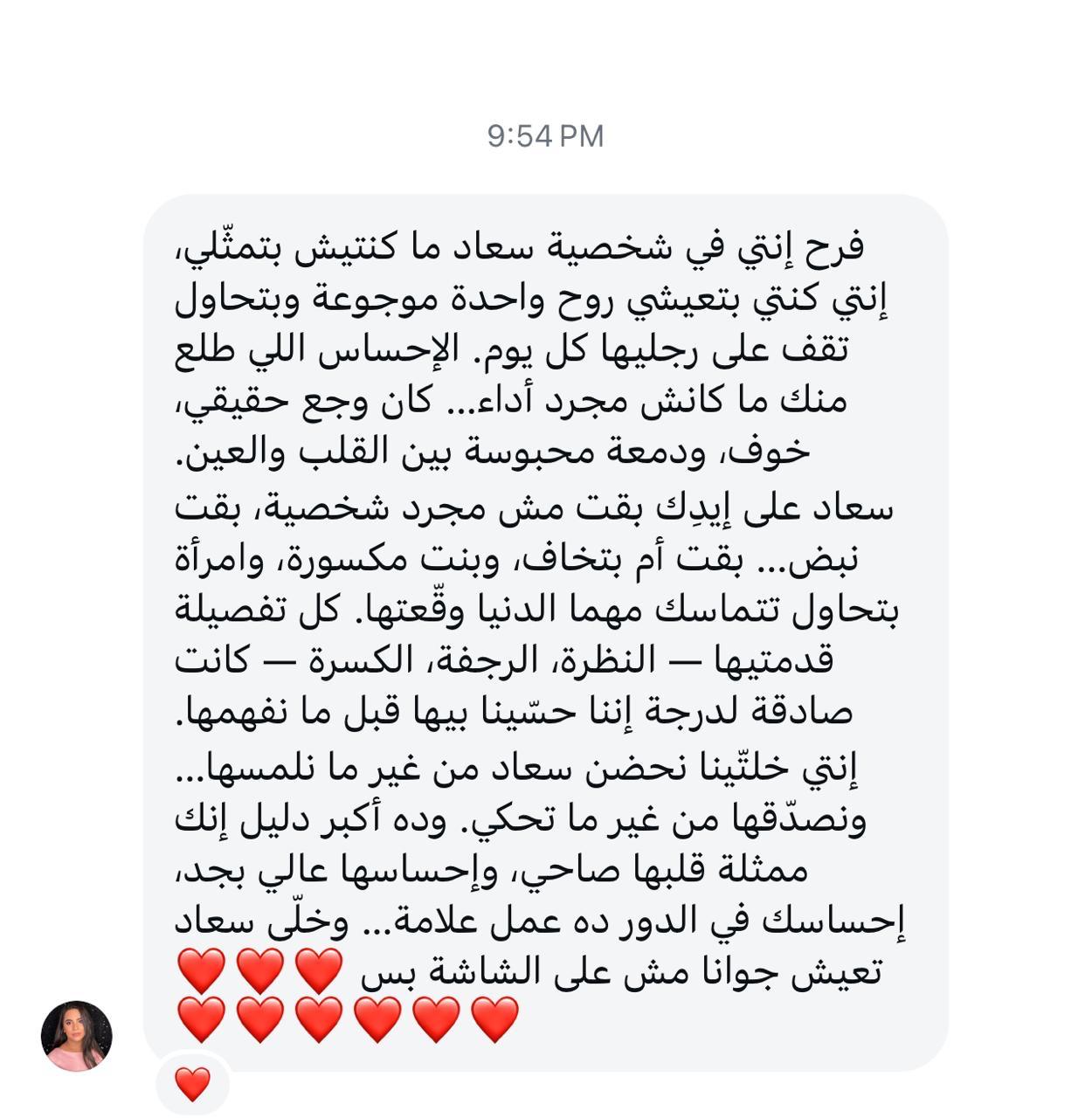Open the sender's profile picture

[77, 1035]
